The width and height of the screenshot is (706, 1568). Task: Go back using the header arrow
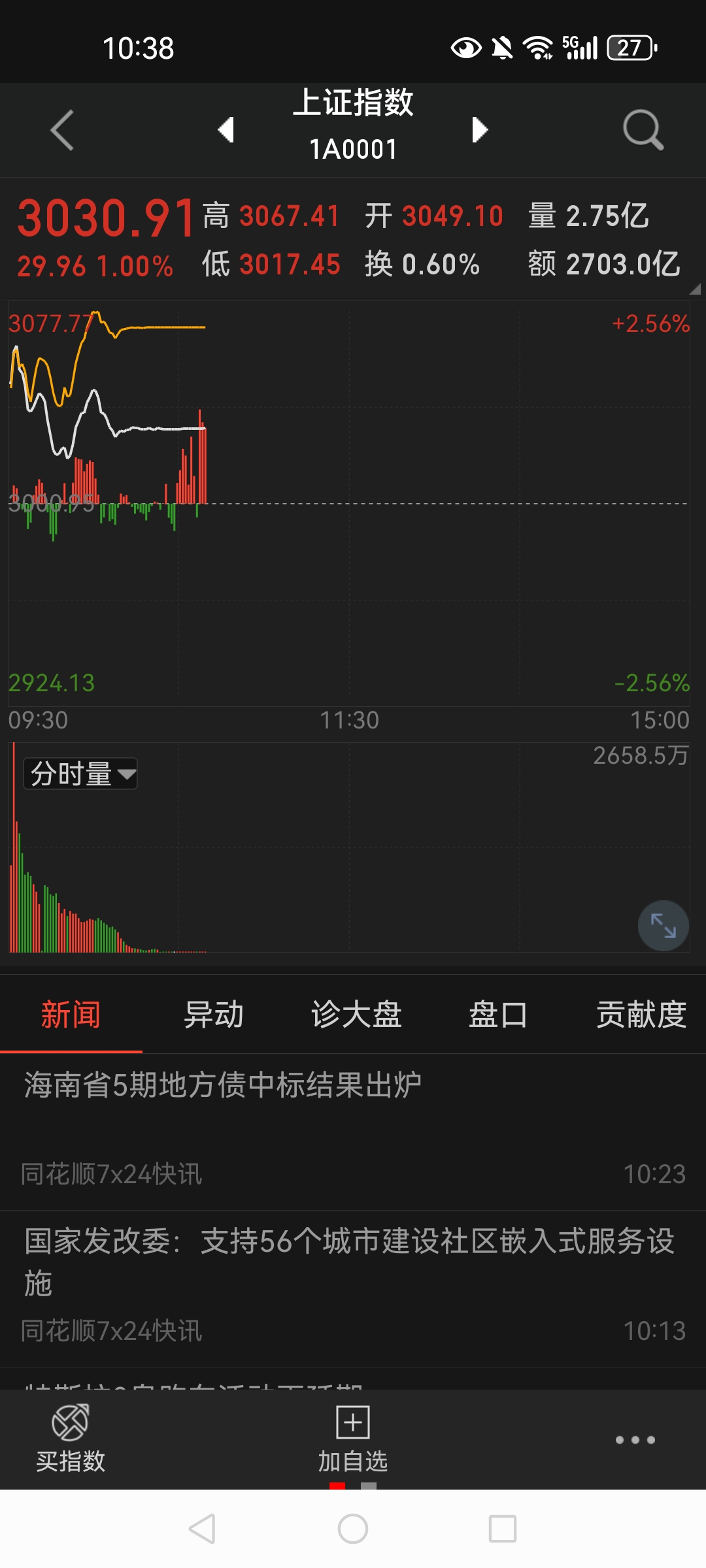(62, 130)
